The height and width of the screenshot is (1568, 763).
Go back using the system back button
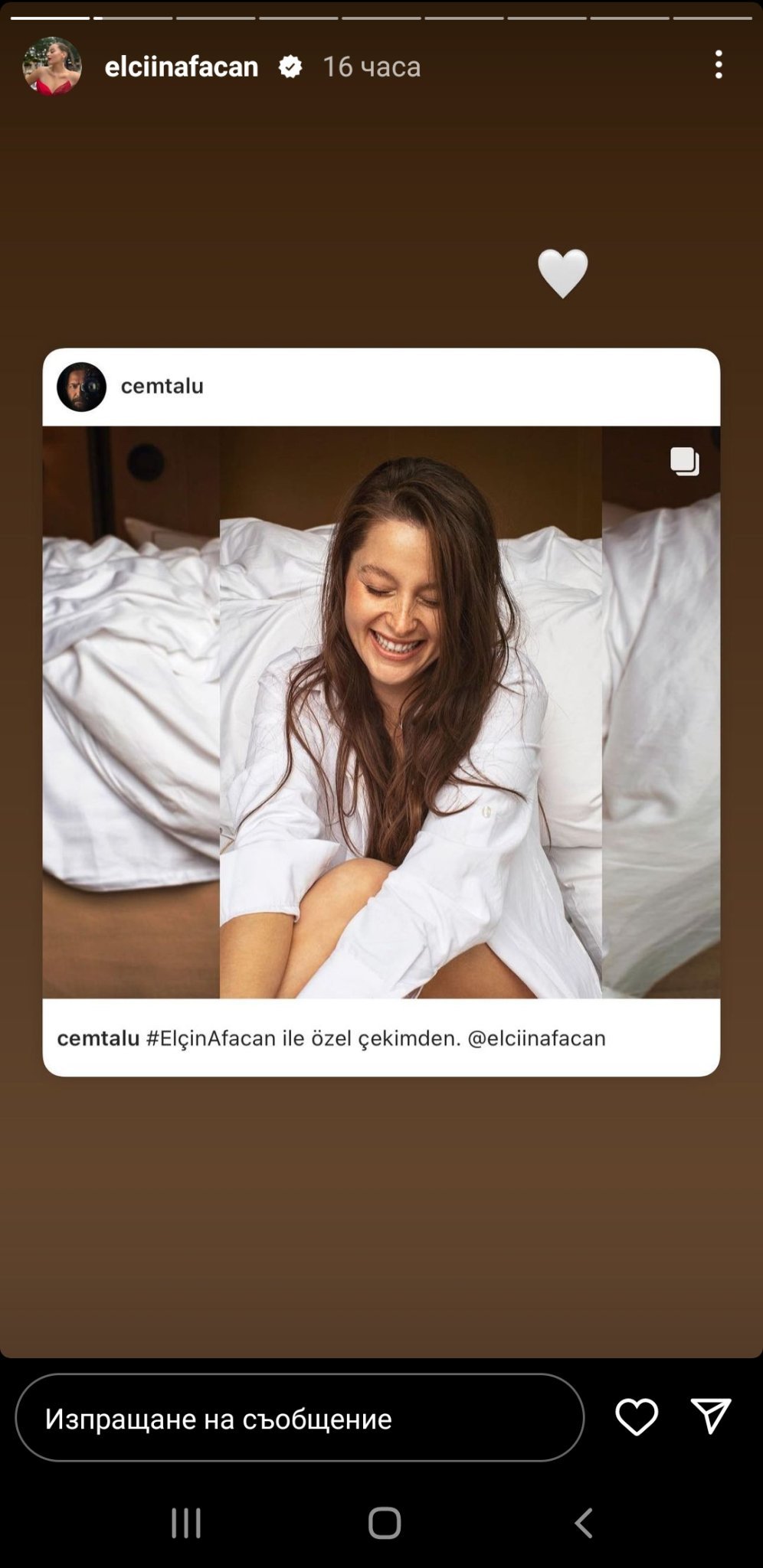[x=584, y=1523]
